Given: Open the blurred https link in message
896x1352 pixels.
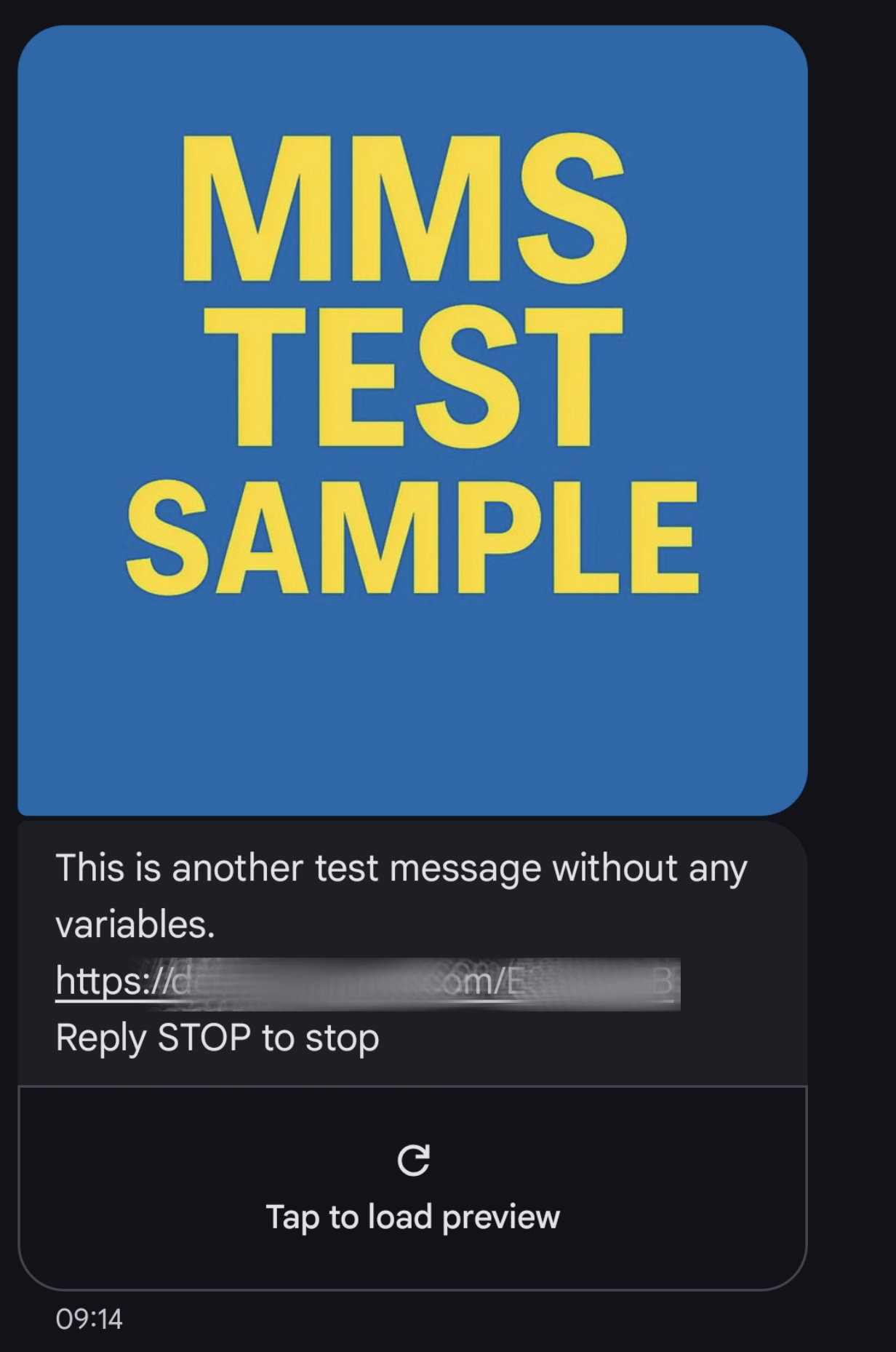Looking at the screenshot, I should click(367, 982).
